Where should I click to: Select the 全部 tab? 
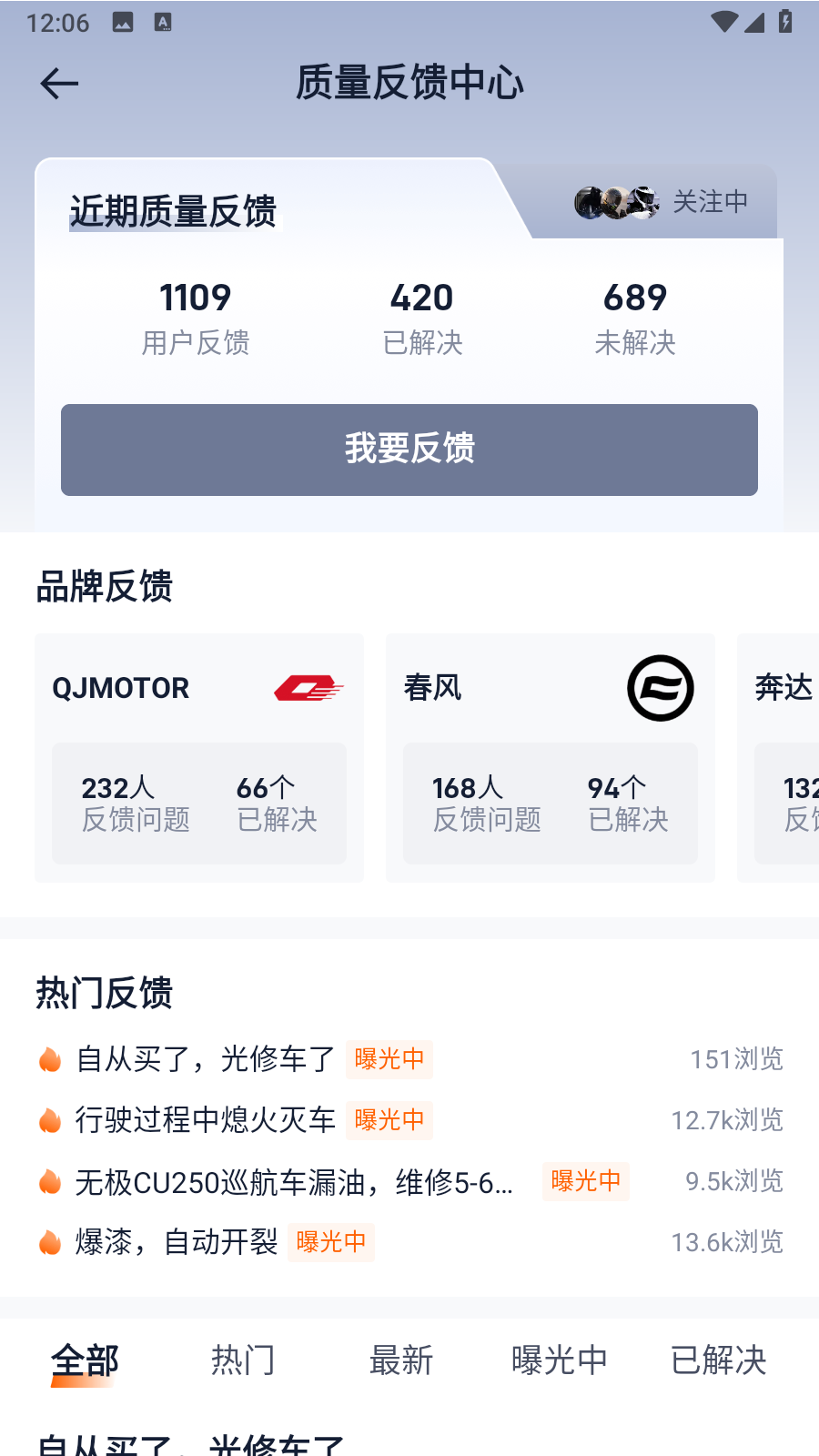[x=85, y=1361]
